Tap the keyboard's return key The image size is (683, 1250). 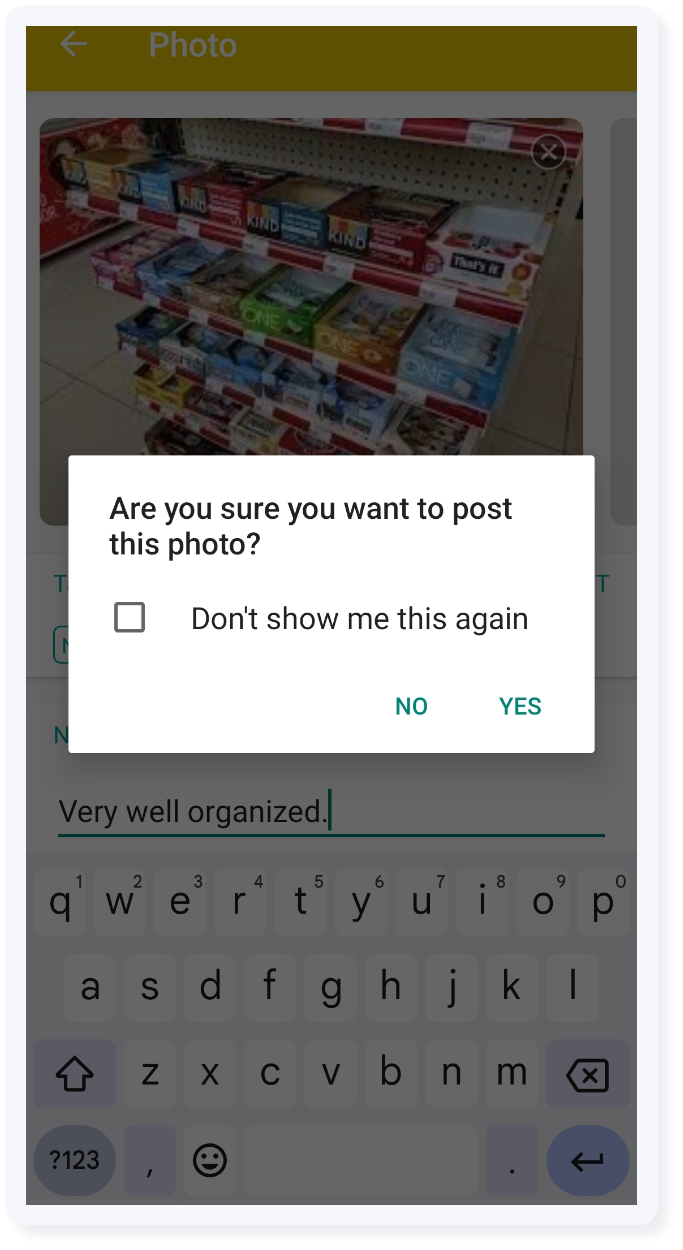coord(587,1161)
